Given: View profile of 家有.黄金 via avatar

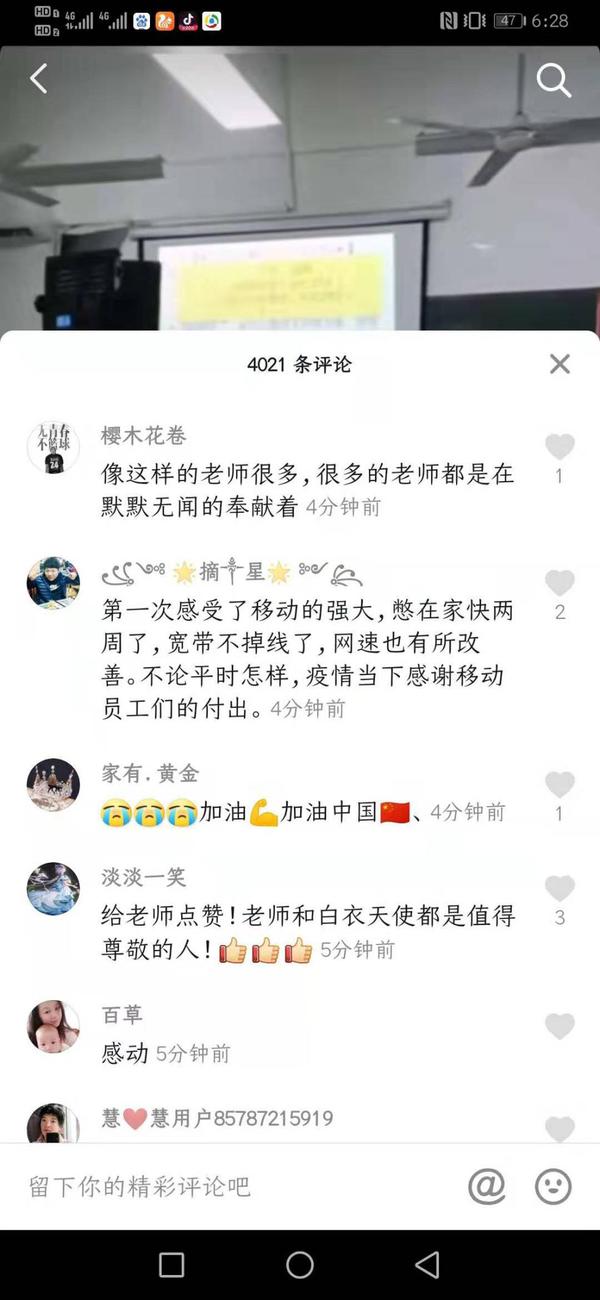Looking at the screenshot, I should pyautogui.click(x=53, y=785).
